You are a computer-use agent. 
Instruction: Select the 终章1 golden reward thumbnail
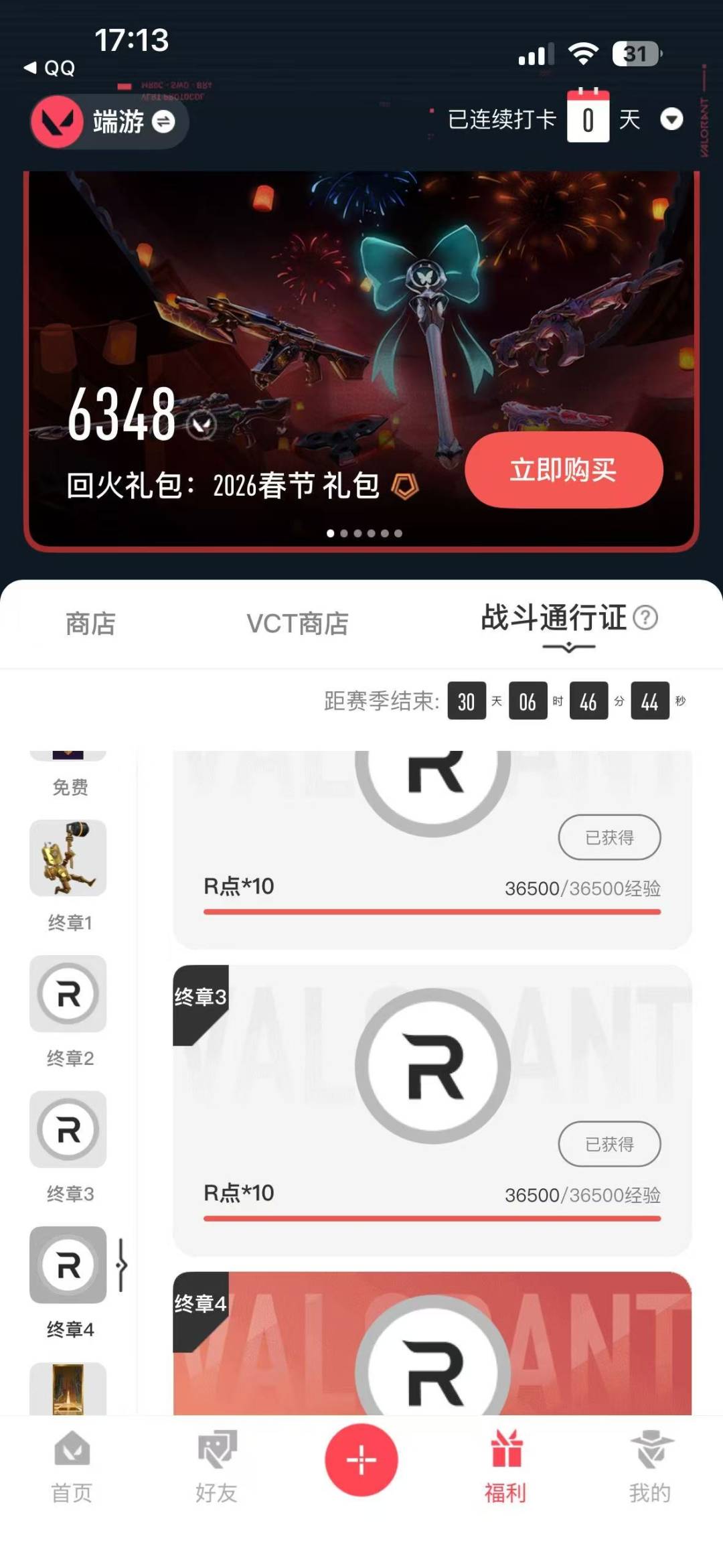68,858
